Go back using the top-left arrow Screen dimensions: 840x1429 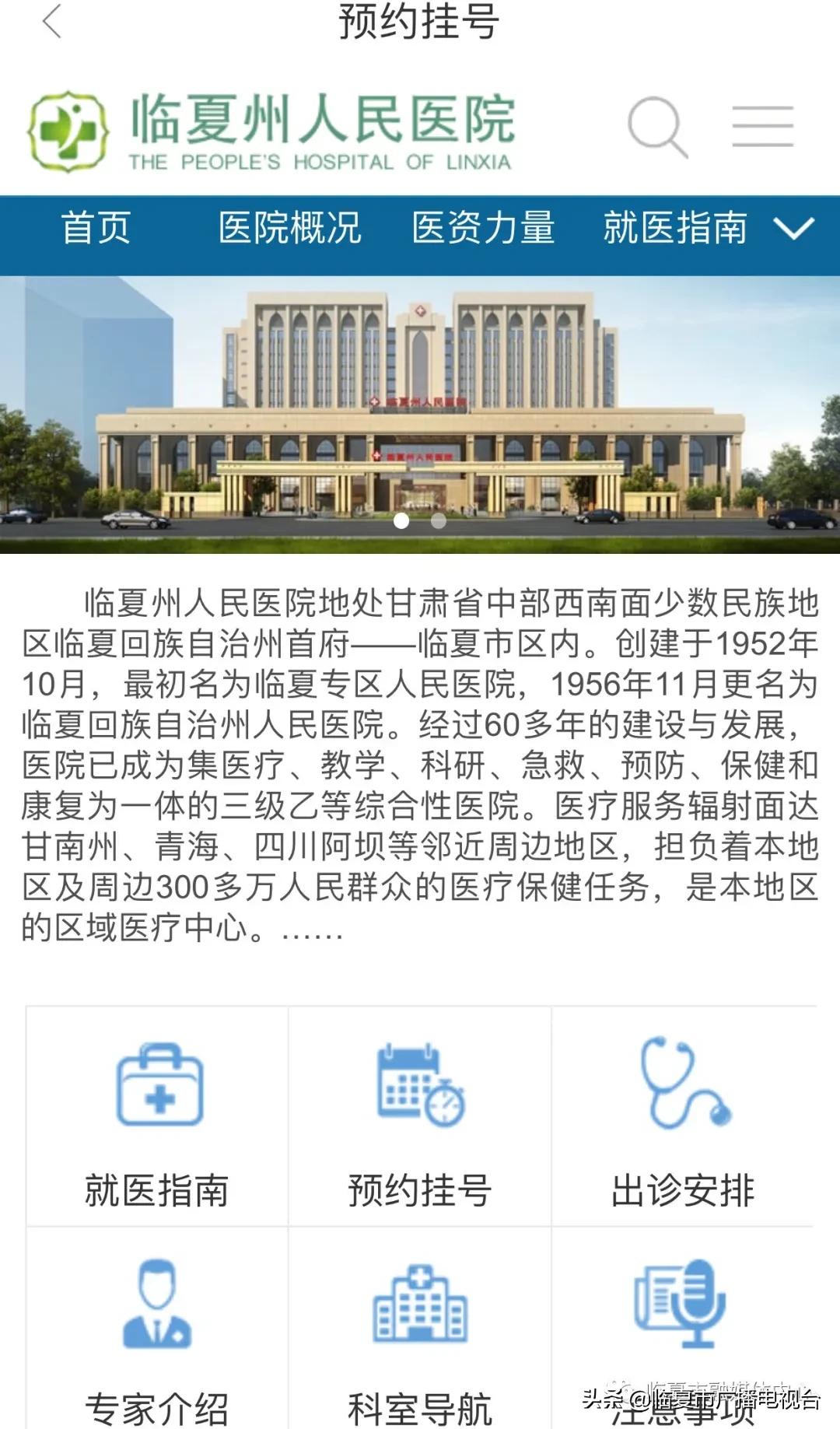click(49, 24)
